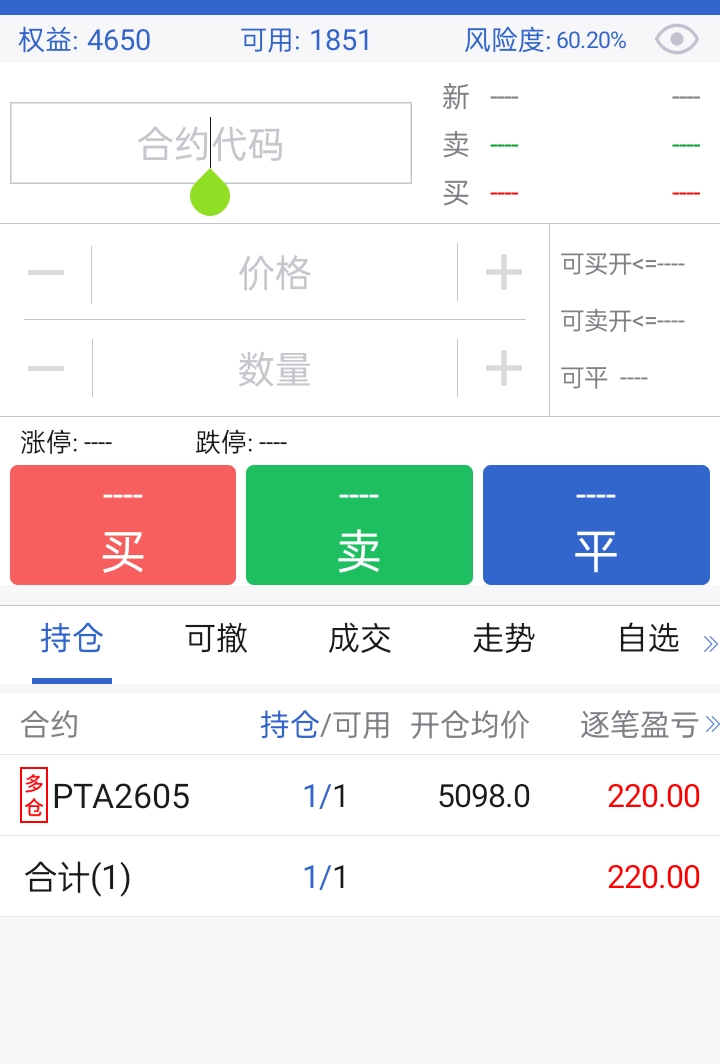Switch to the 可撤 tab
The image size is (720, 1064).
tap(216, 638)
